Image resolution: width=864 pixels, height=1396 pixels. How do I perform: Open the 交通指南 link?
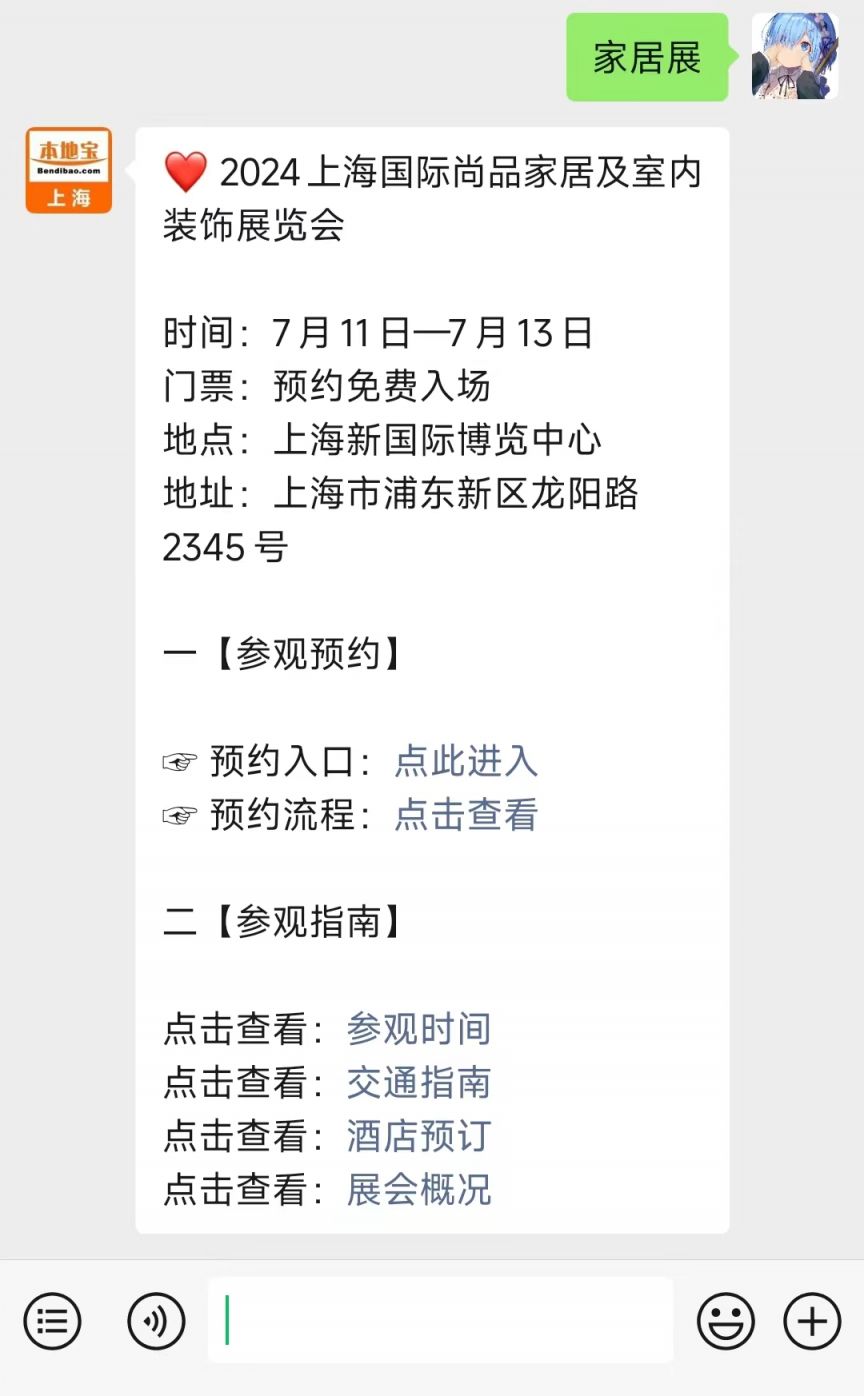click(419, 1083)
